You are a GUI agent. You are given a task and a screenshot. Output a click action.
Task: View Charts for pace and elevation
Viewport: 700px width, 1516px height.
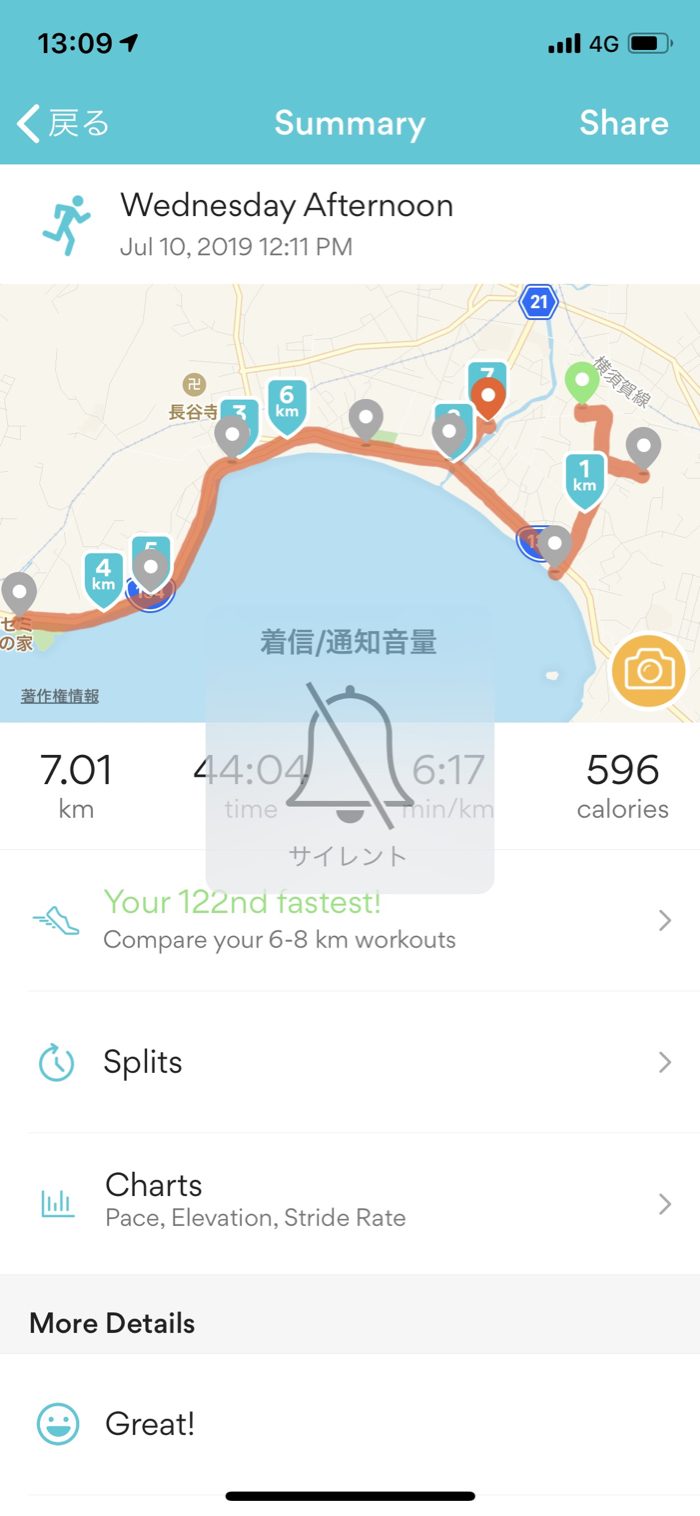point(350,1200)
